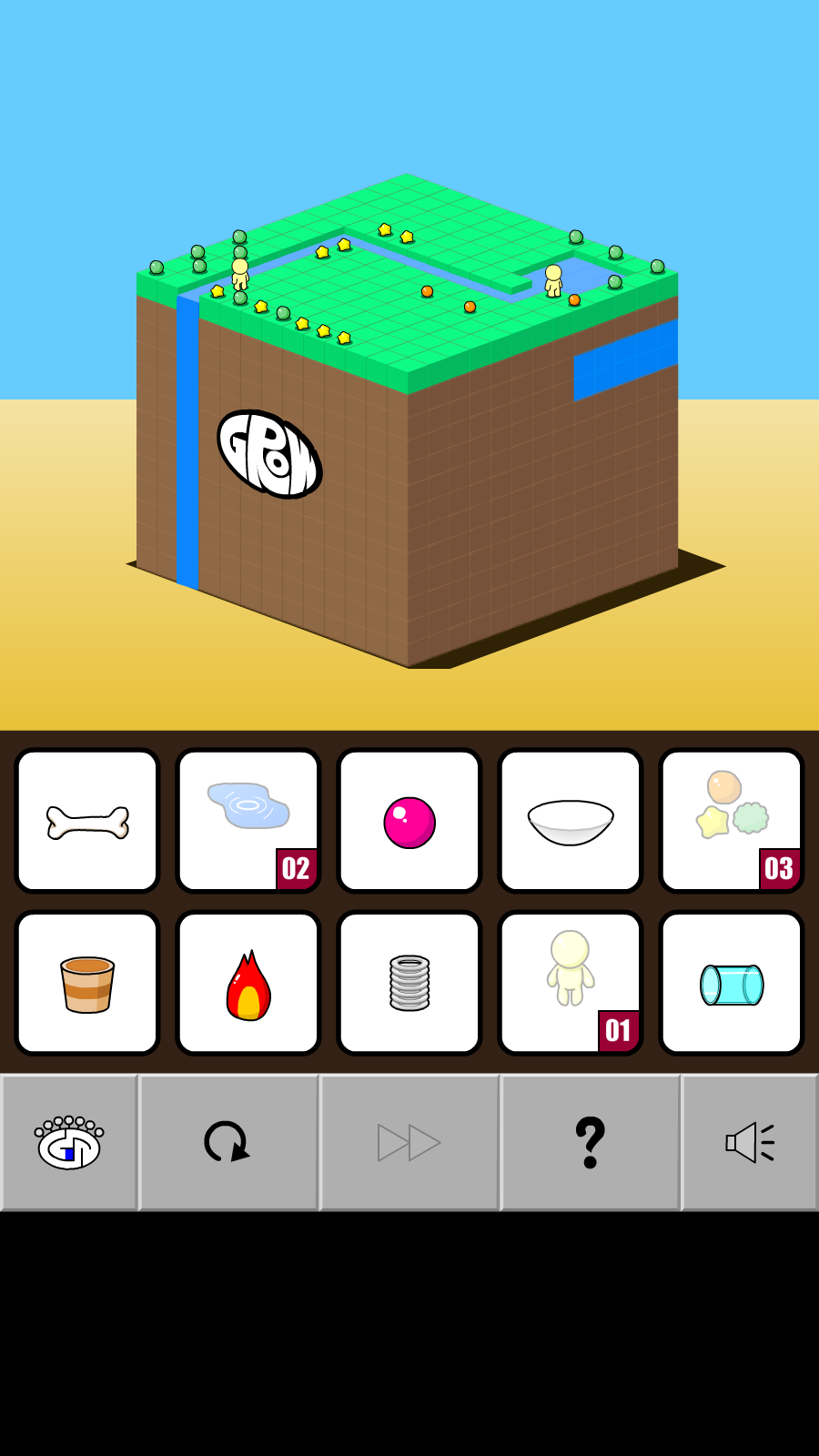Image resolution: width=819 pixels, height=1456 pixels.
Task: Open the Eyezmaze logo button
Action: [69, 1143]
